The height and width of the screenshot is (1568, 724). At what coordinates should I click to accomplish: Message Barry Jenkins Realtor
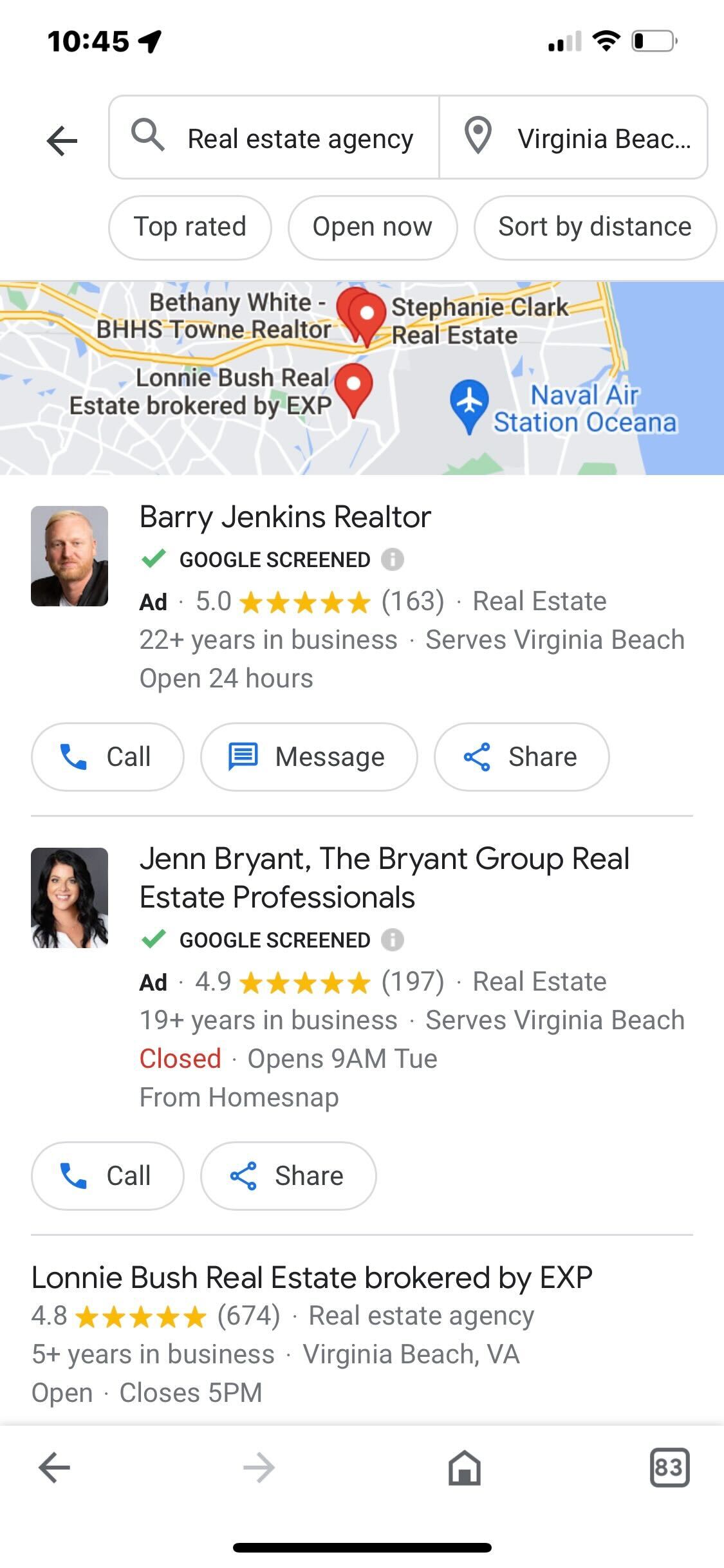[x=308, y=757]
